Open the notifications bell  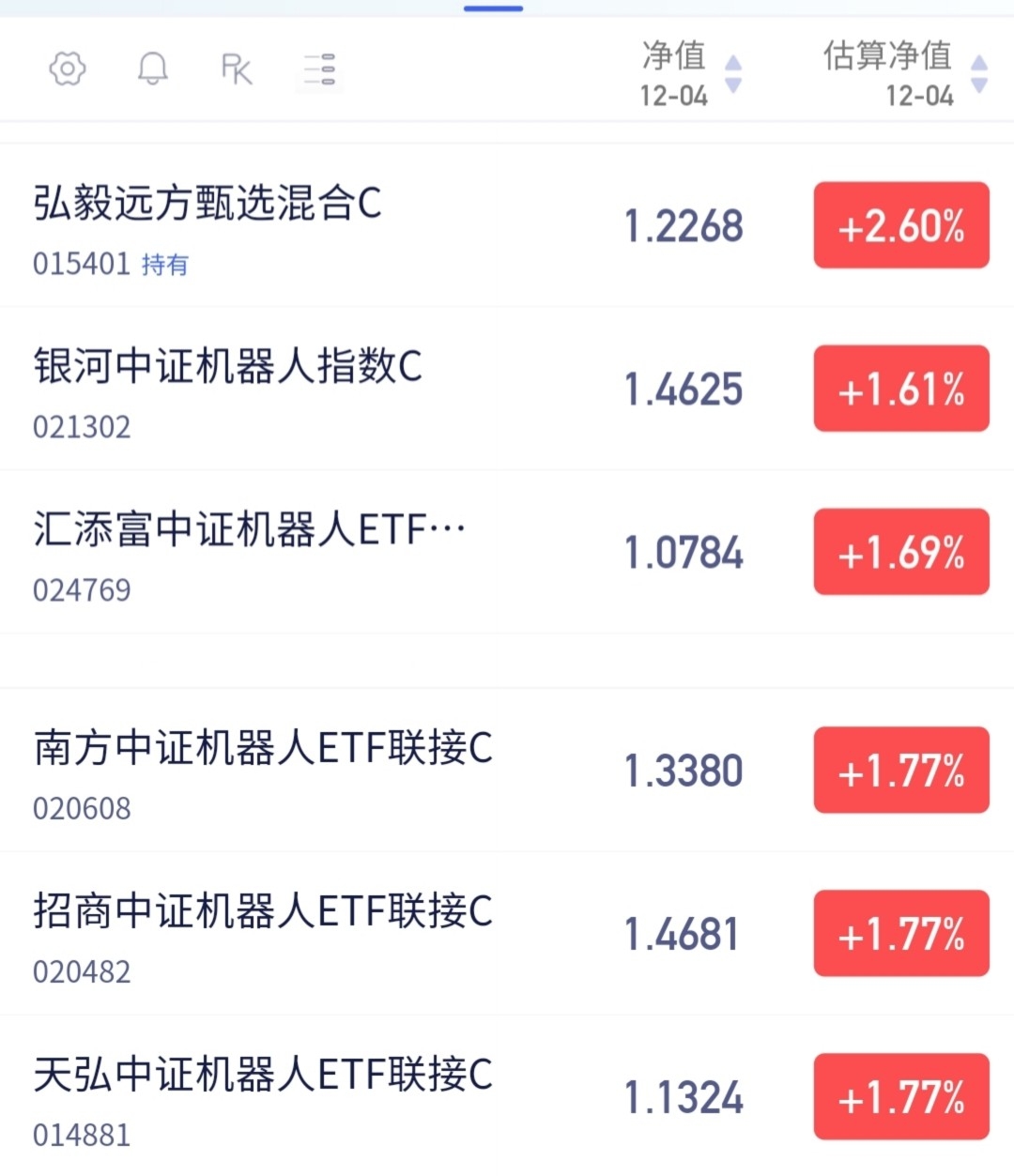pos(152,69)
